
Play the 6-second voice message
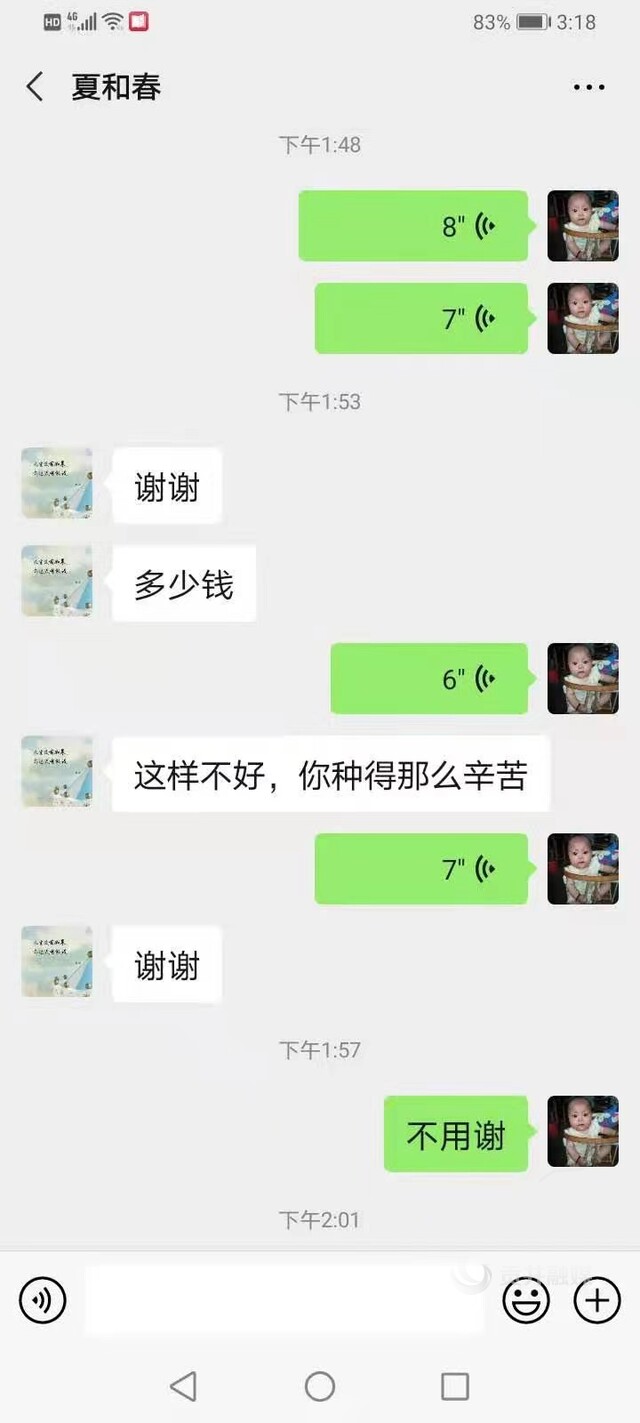pos(429,679)
